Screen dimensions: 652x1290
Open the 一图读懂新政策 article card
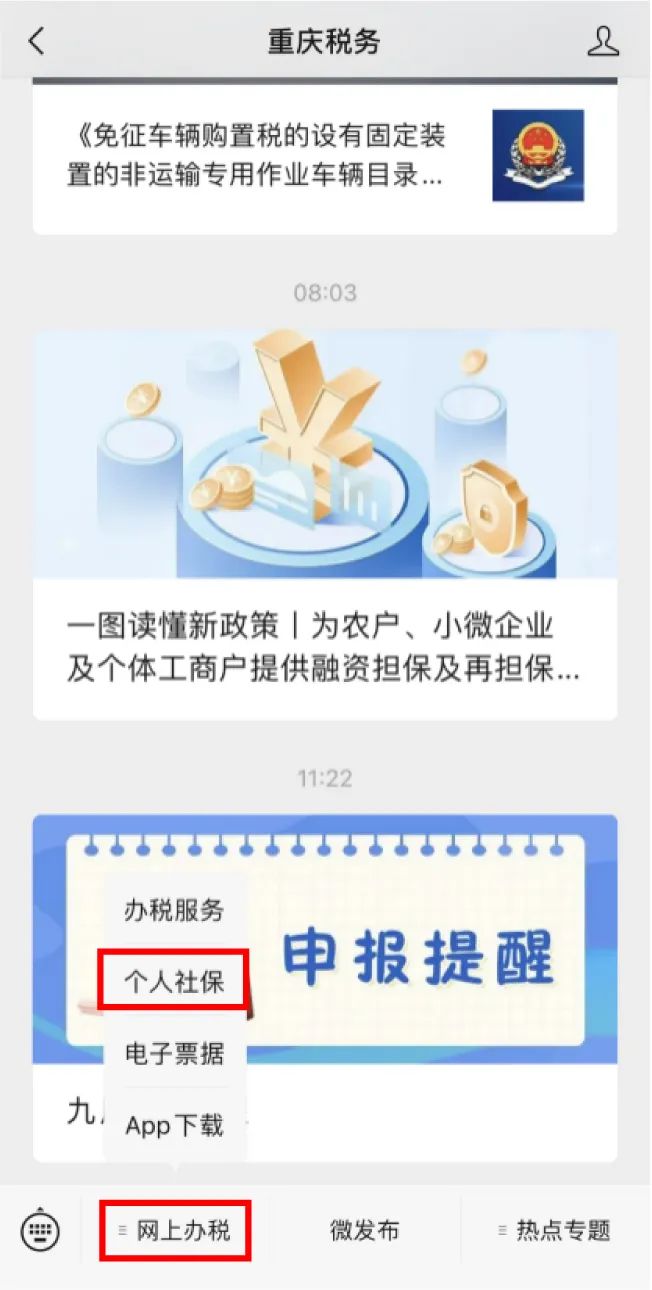point(324,648)
